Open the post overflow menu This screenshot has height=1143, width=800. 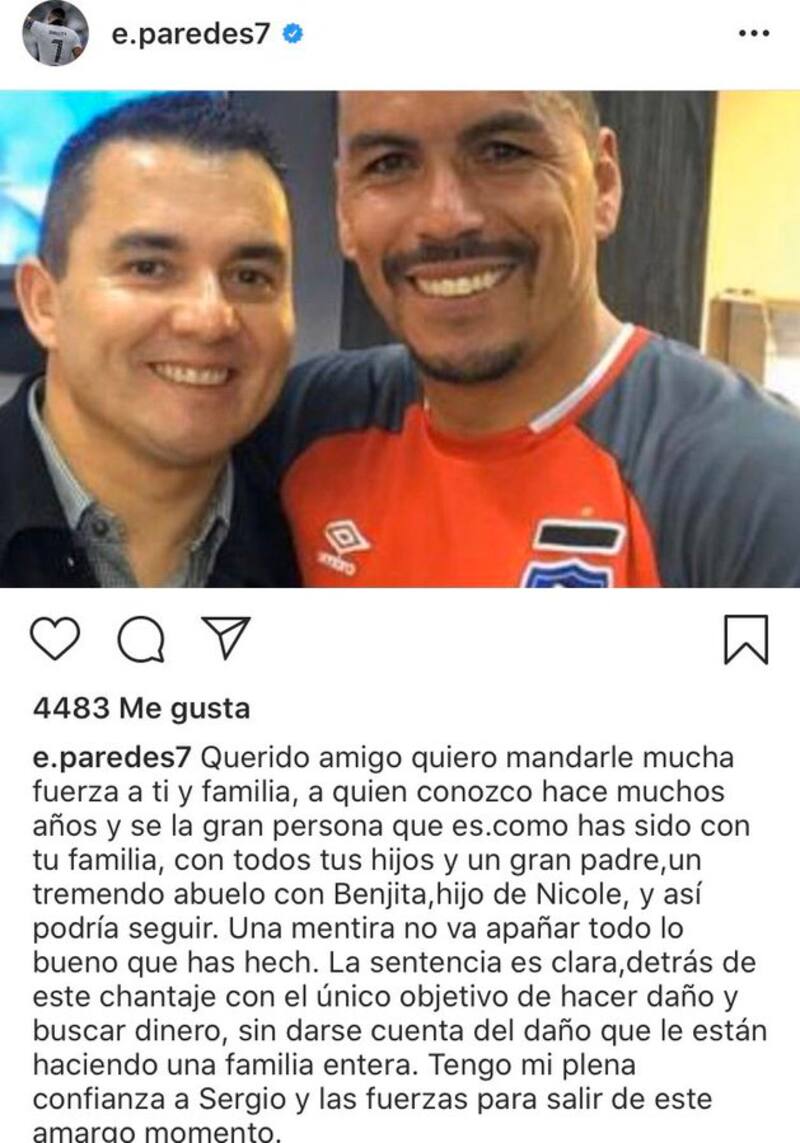coord(753,34)
